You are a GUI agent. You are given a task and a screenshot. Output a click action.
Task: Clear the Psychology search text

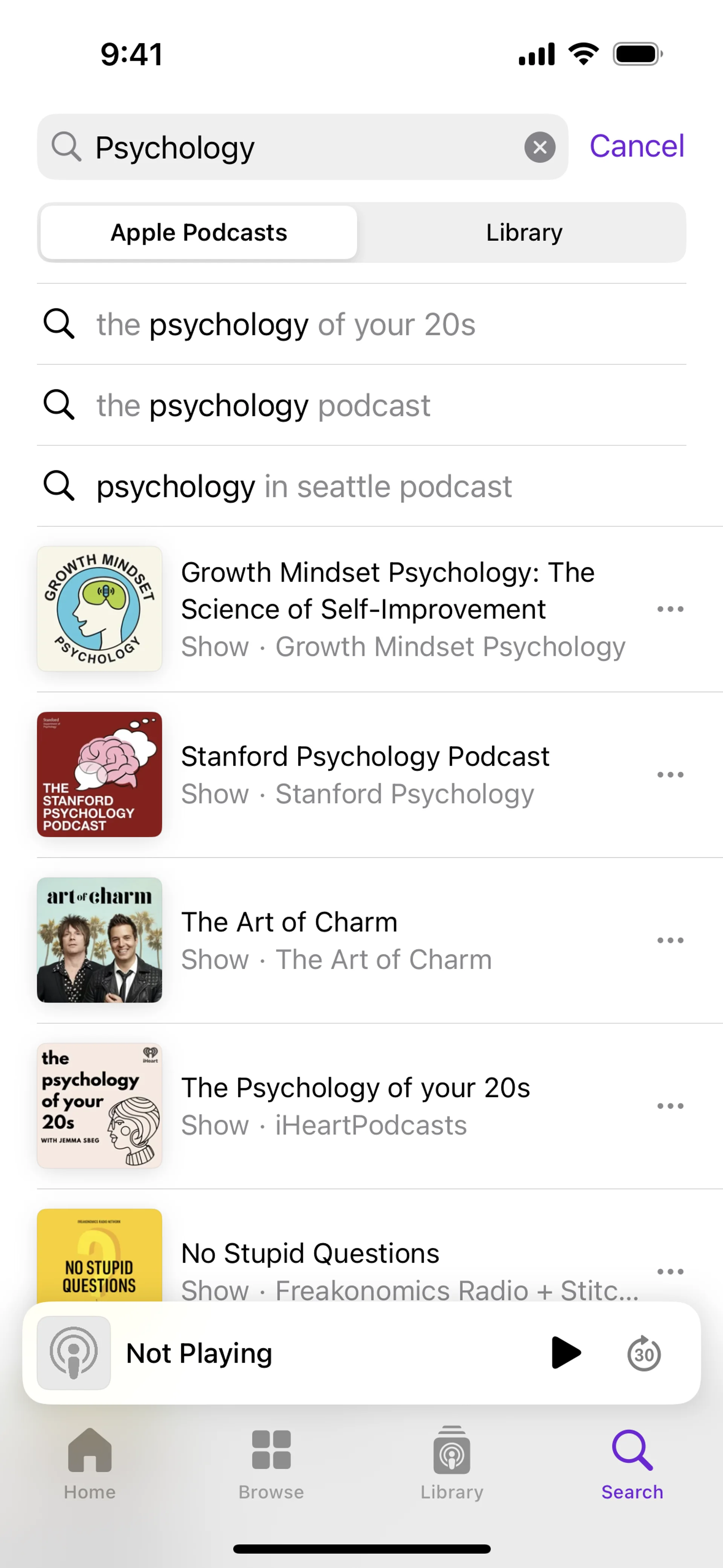click(x=539, y=147)
